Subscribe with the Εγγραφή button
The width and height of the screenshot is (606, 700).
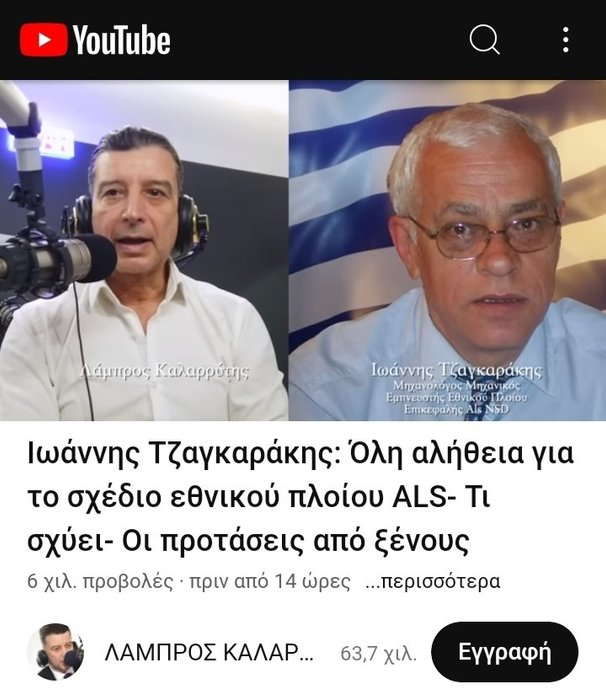click(504, 652)
